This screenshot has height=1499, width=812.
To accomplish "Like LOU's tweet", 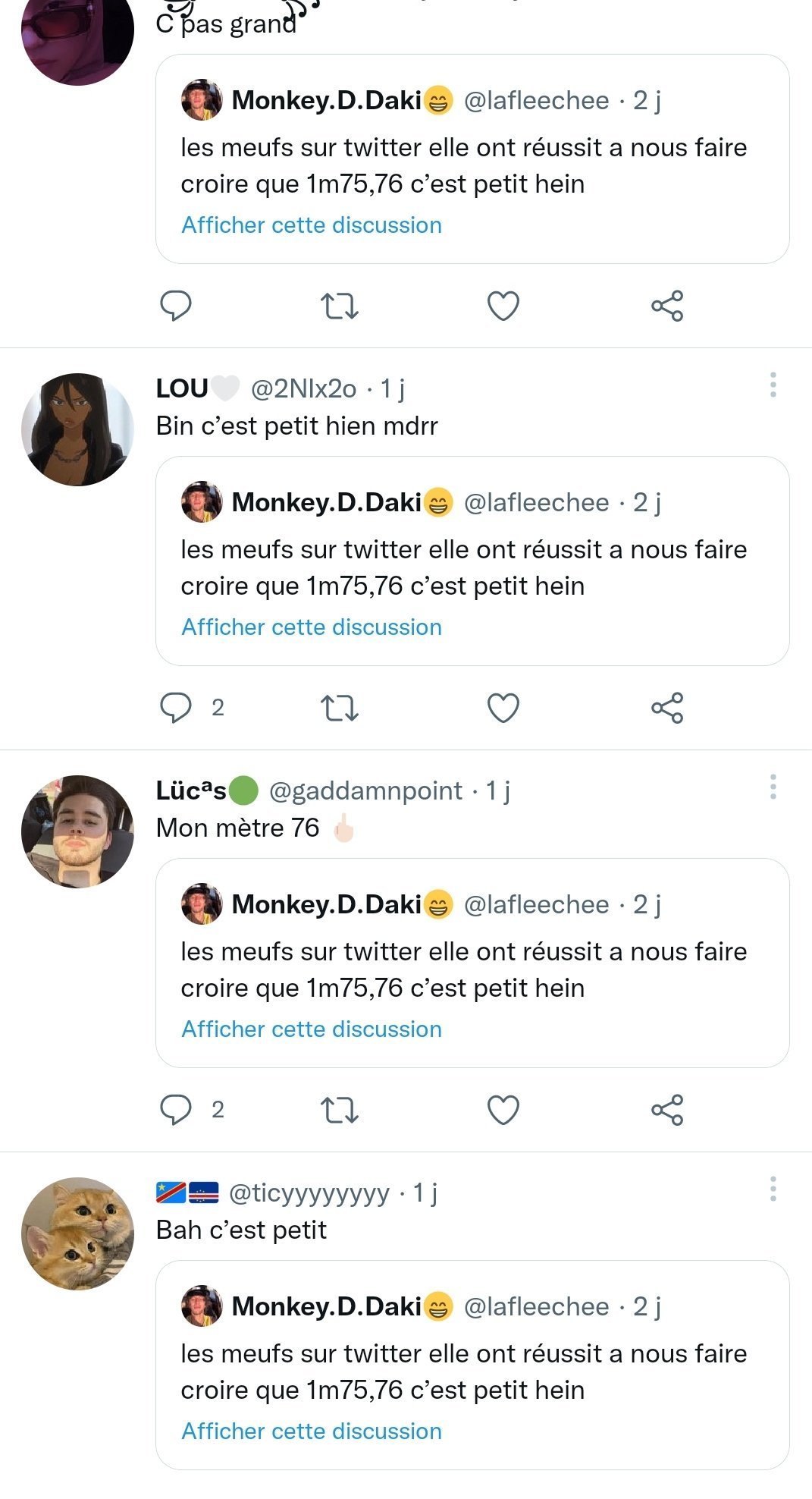I will pyautogui.click(x=503, y=708).
